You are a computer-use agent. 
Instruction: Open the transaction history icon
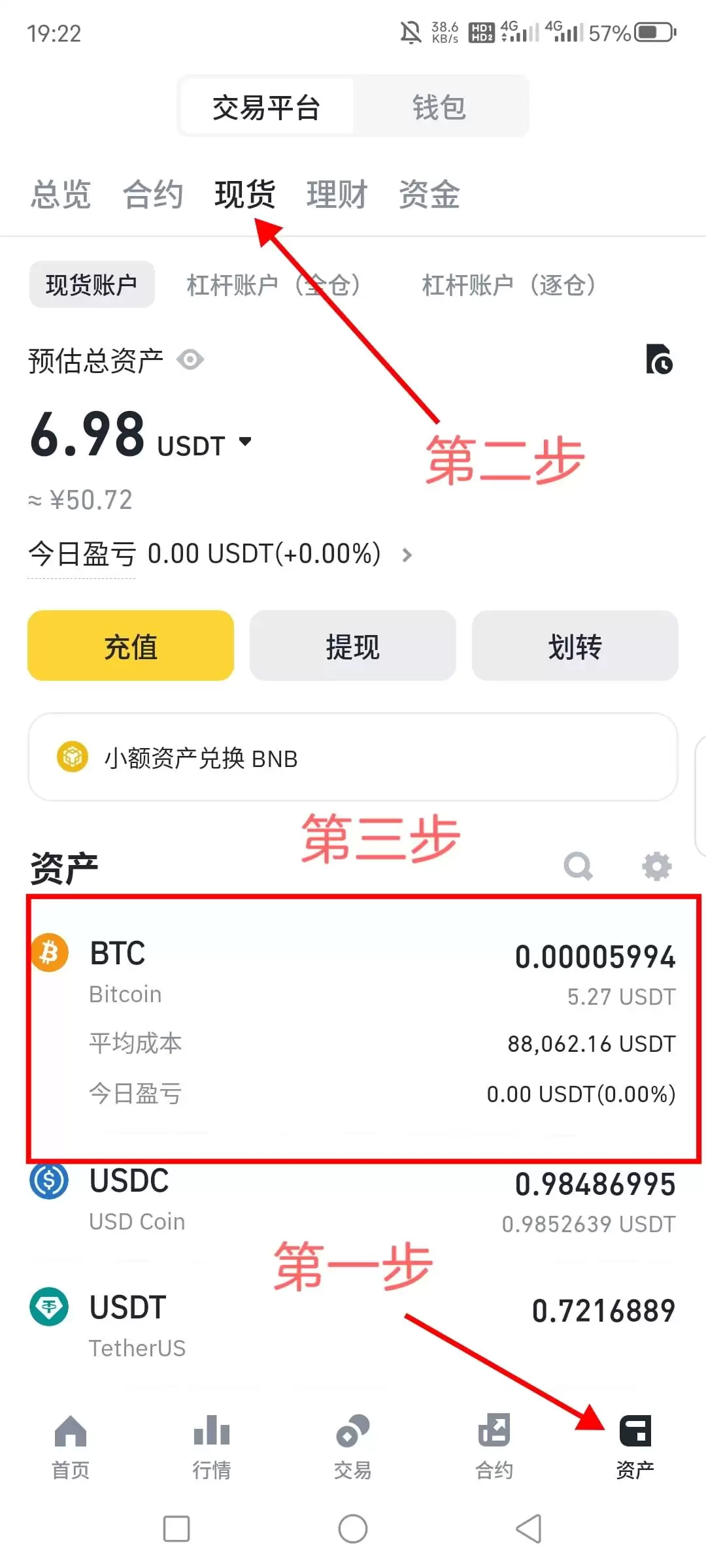pos(660,360)
